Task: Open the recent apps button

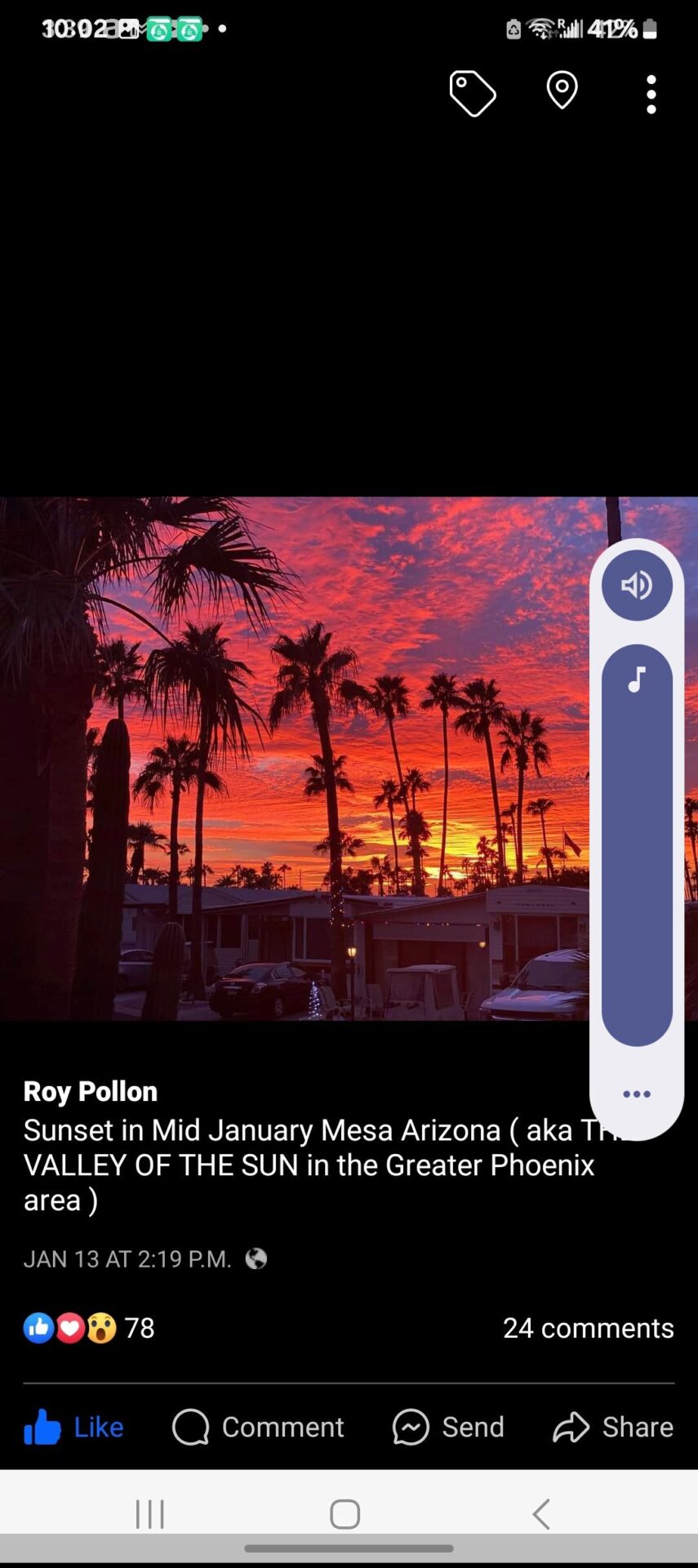Action: coord(150,1513)
